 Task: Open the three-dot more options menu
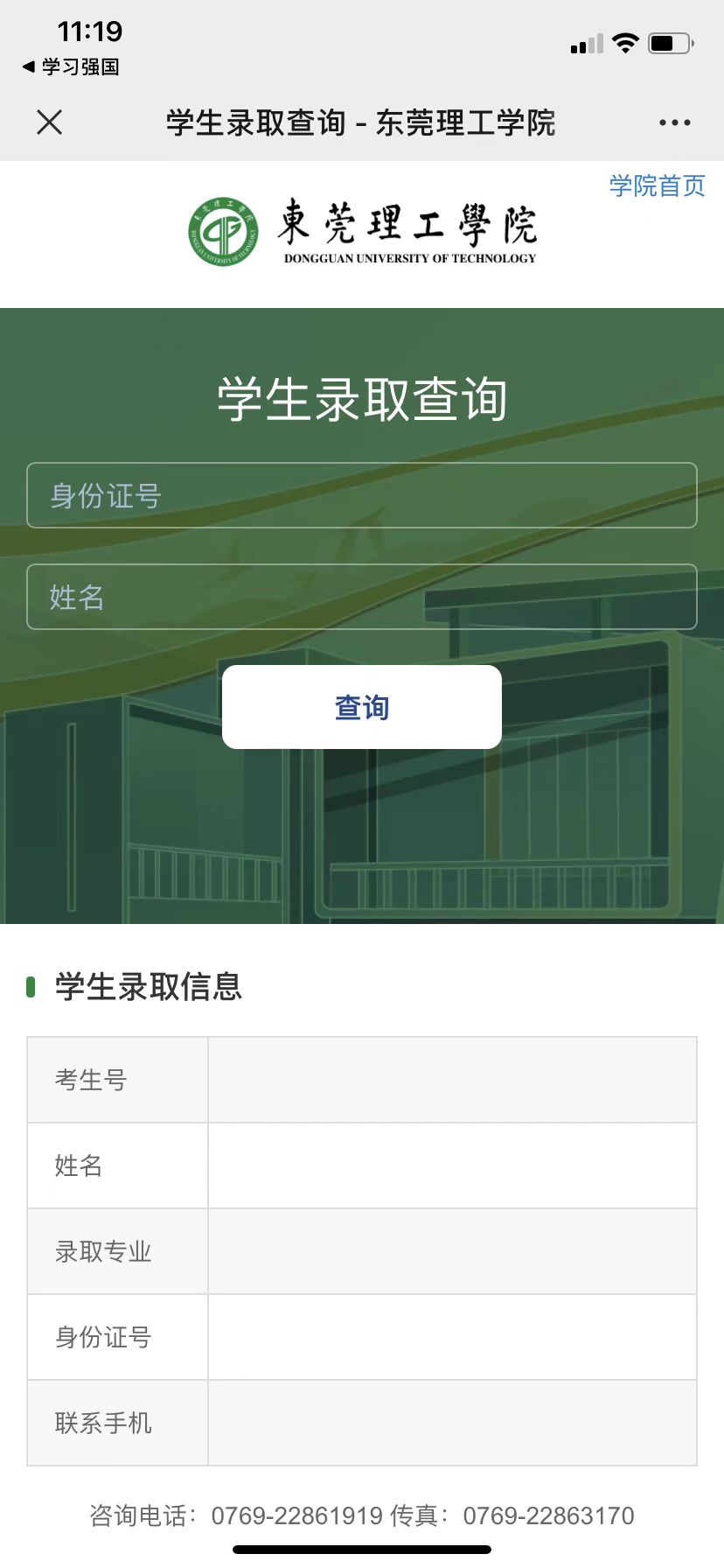tap(674, 122)
